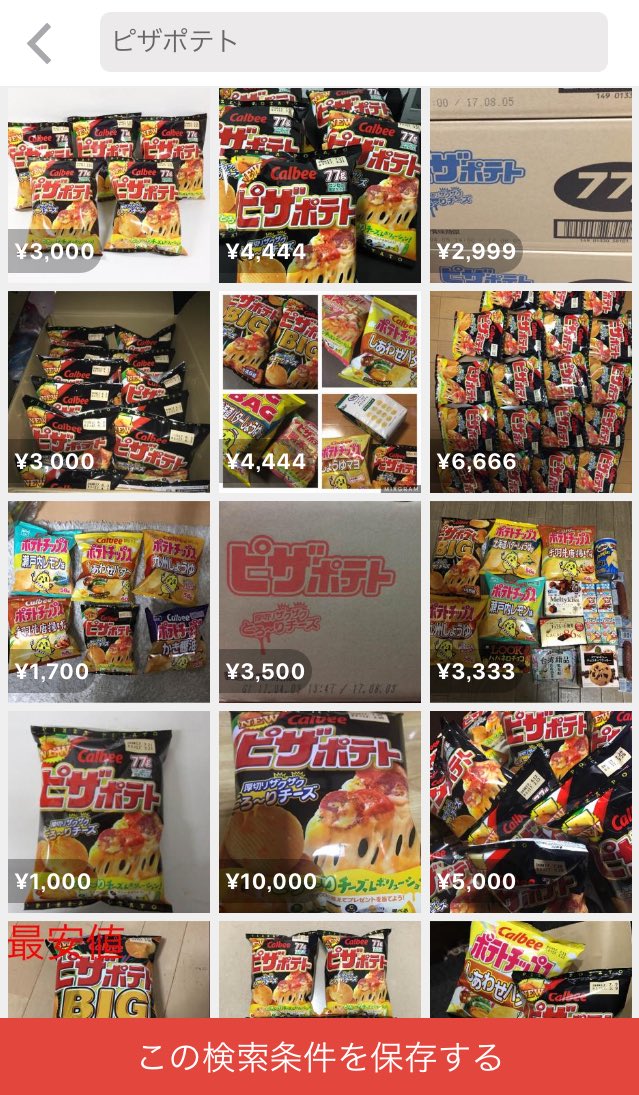Screen dimensions: 639x1095
Task: View the ¥1,000 single bag listing
Action: pyautogui.click(x=109, y=812)
